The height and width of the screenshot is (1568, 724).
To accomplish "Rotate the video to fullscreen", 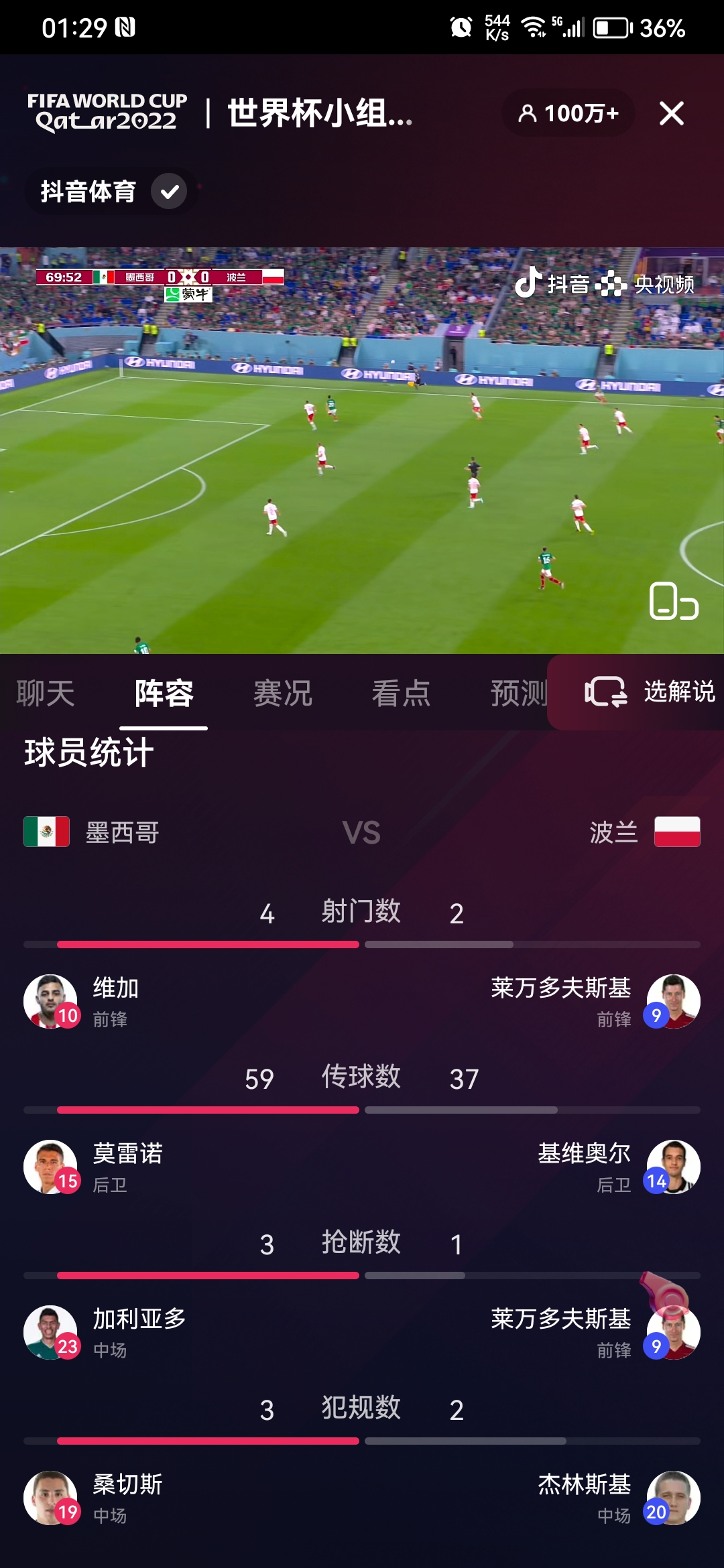I will click(673, 601).
